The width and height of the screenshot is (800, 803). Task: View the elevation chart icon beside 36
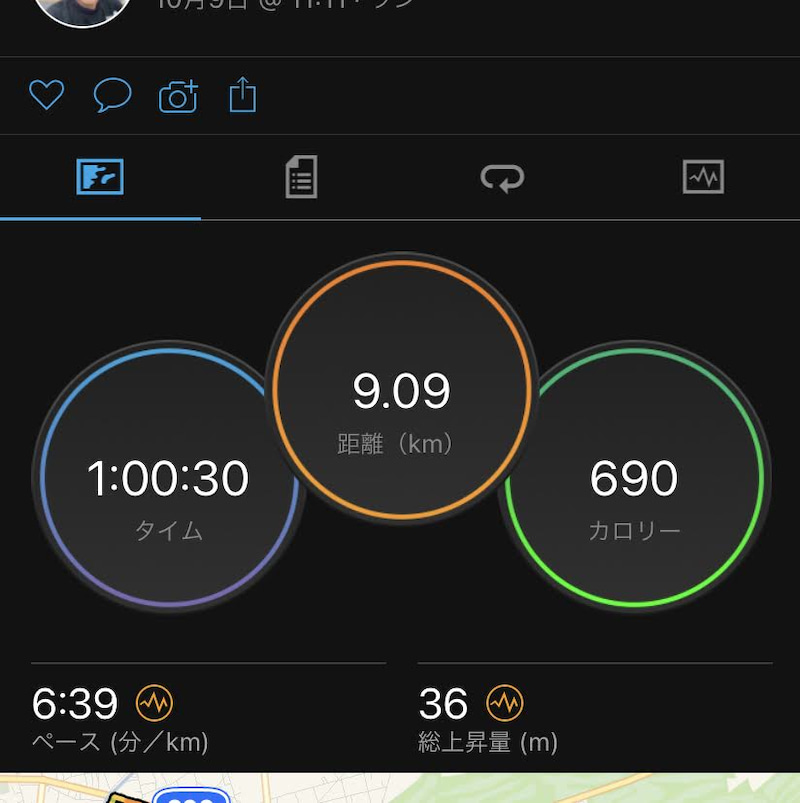tap(505, 704)
